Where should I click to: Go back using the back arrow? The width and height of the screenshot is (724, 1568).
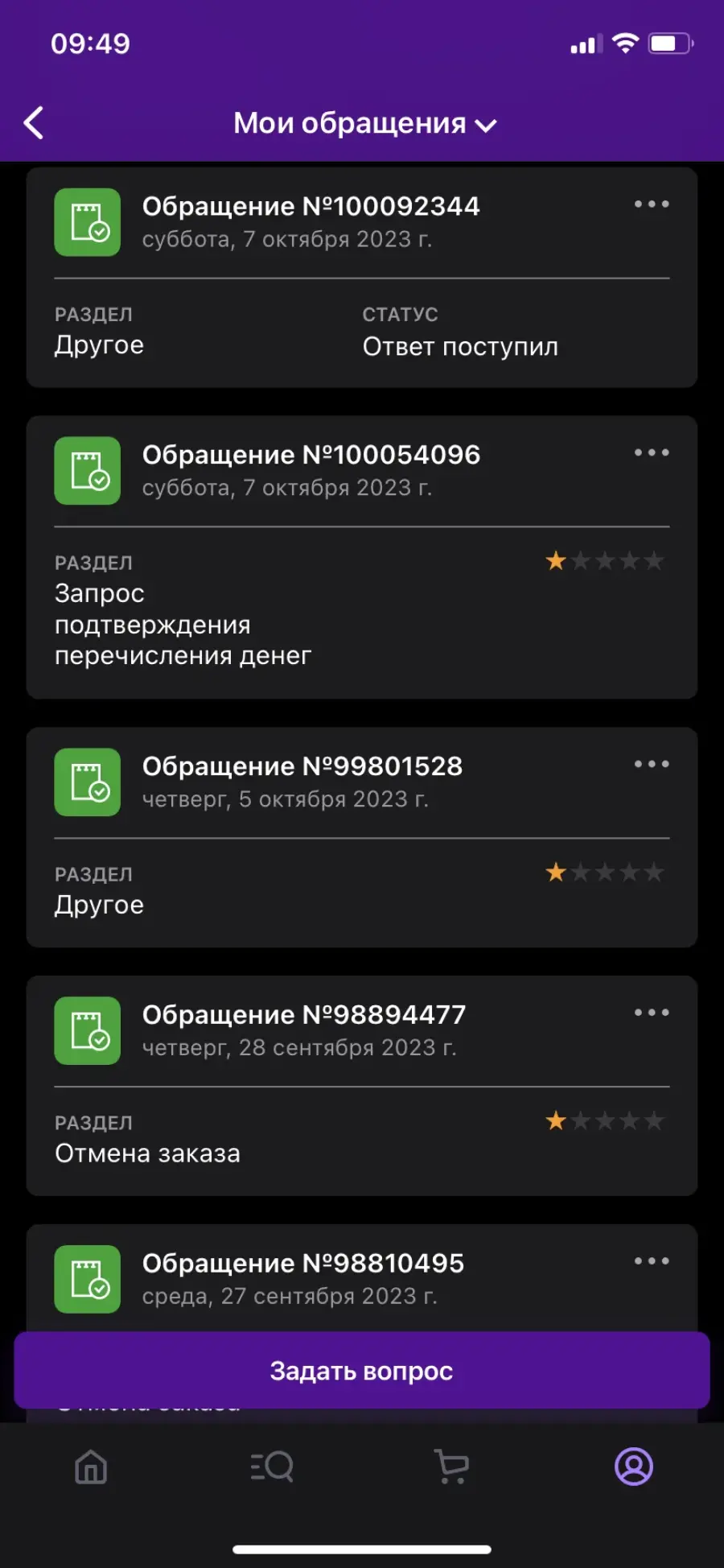[x=34, y=123]
